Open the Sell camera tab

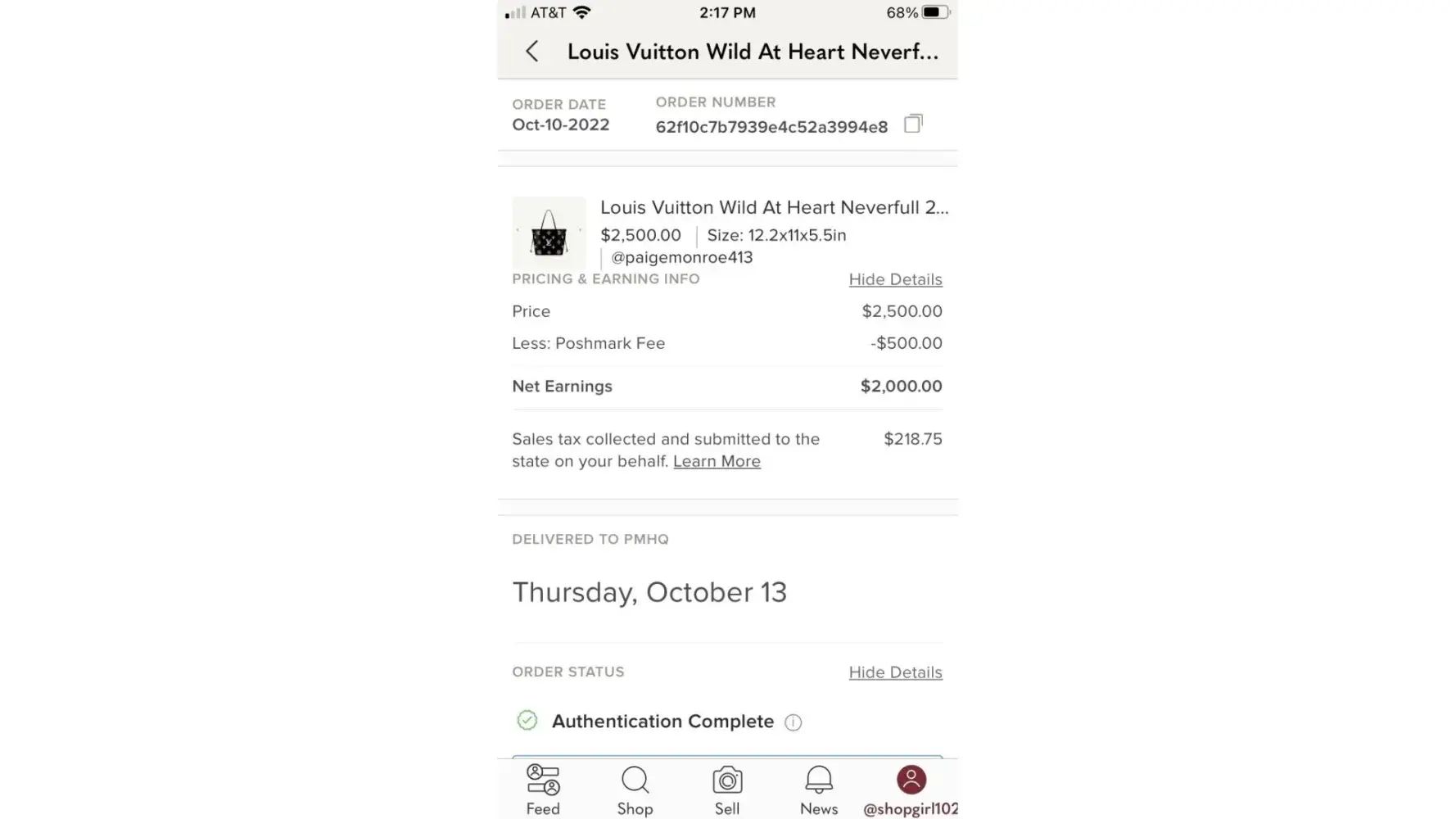pyautogui.click(x=727, y=790)
